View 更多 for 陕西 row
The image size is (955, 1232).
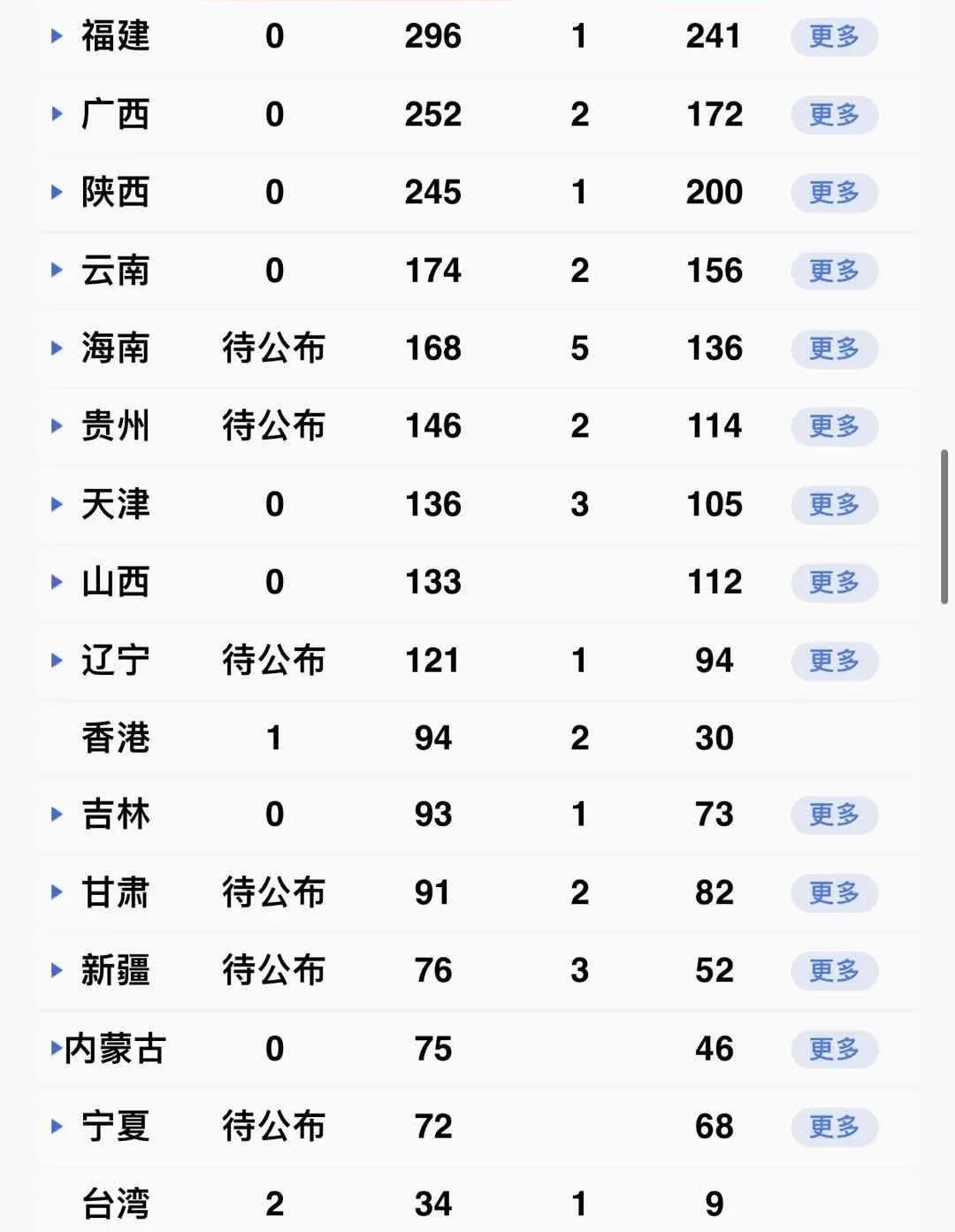tap(834, 193)
